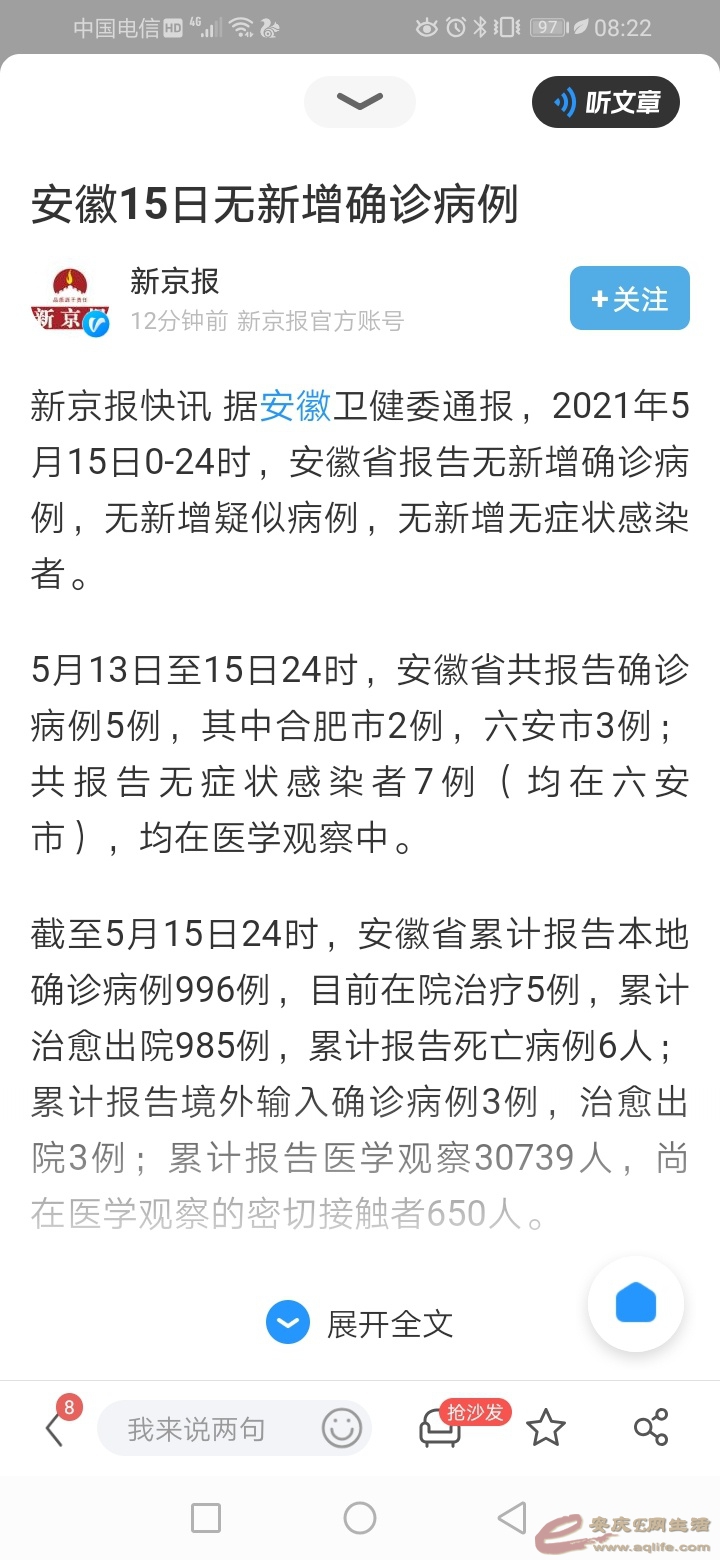Screen dimensions: 720x1560
Task: Open comments via the 抢沙发 sofa icon
Action: click(440, 1428)
